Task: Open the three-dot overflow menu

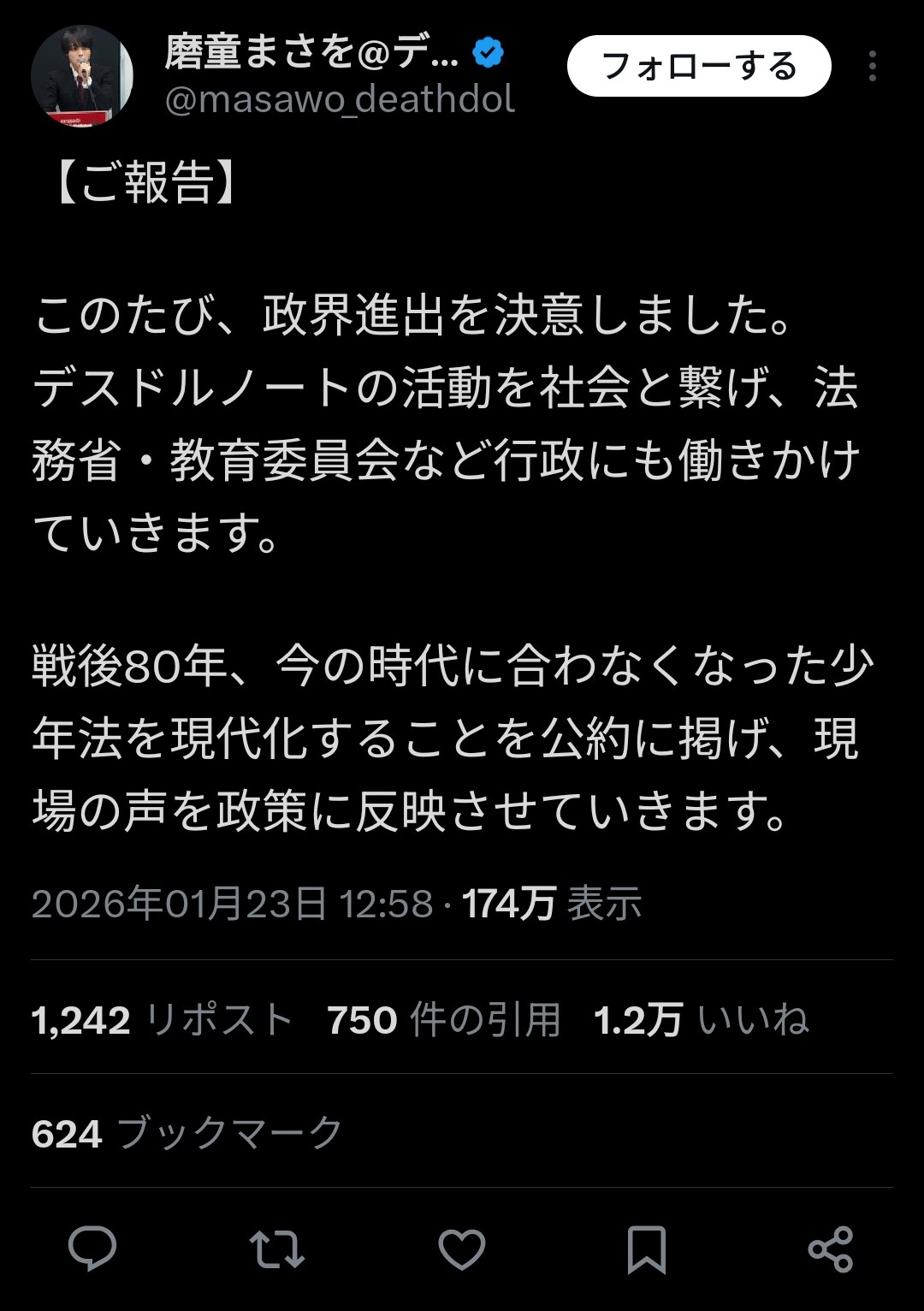Action: pos(872,66)
